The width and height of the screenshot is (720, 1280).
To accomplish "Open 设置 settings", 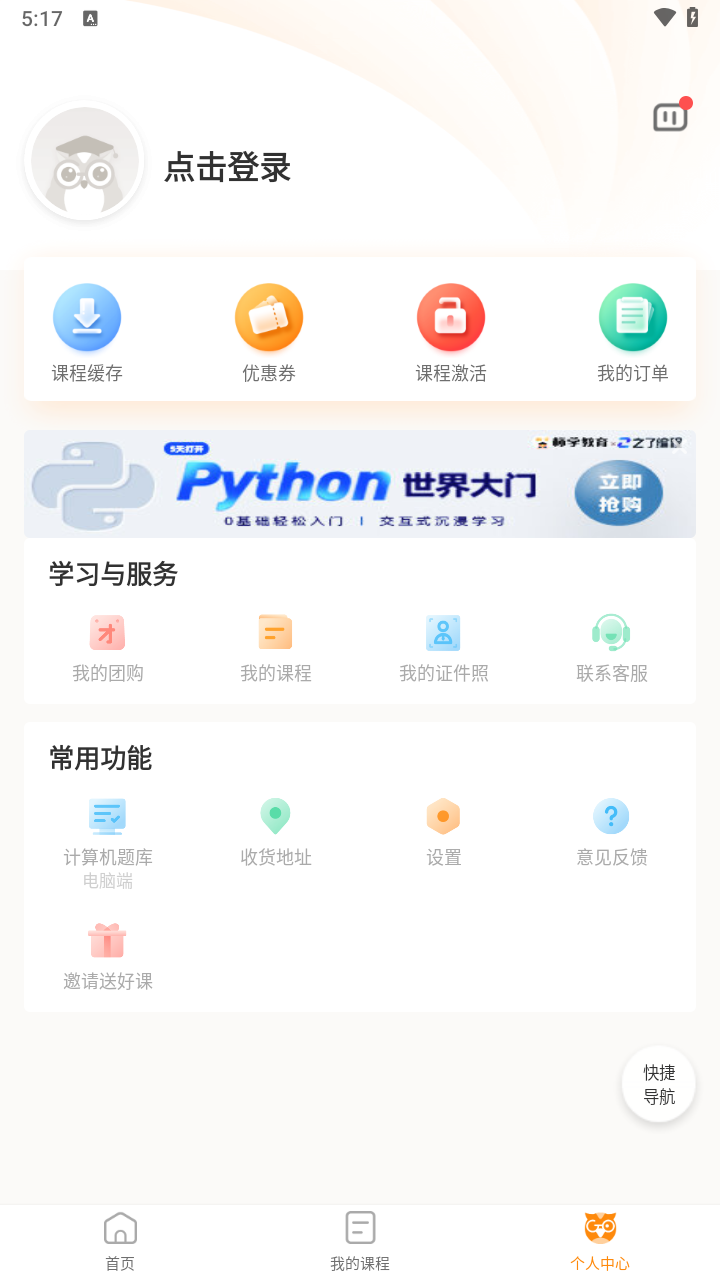I will tap(444, 833).
